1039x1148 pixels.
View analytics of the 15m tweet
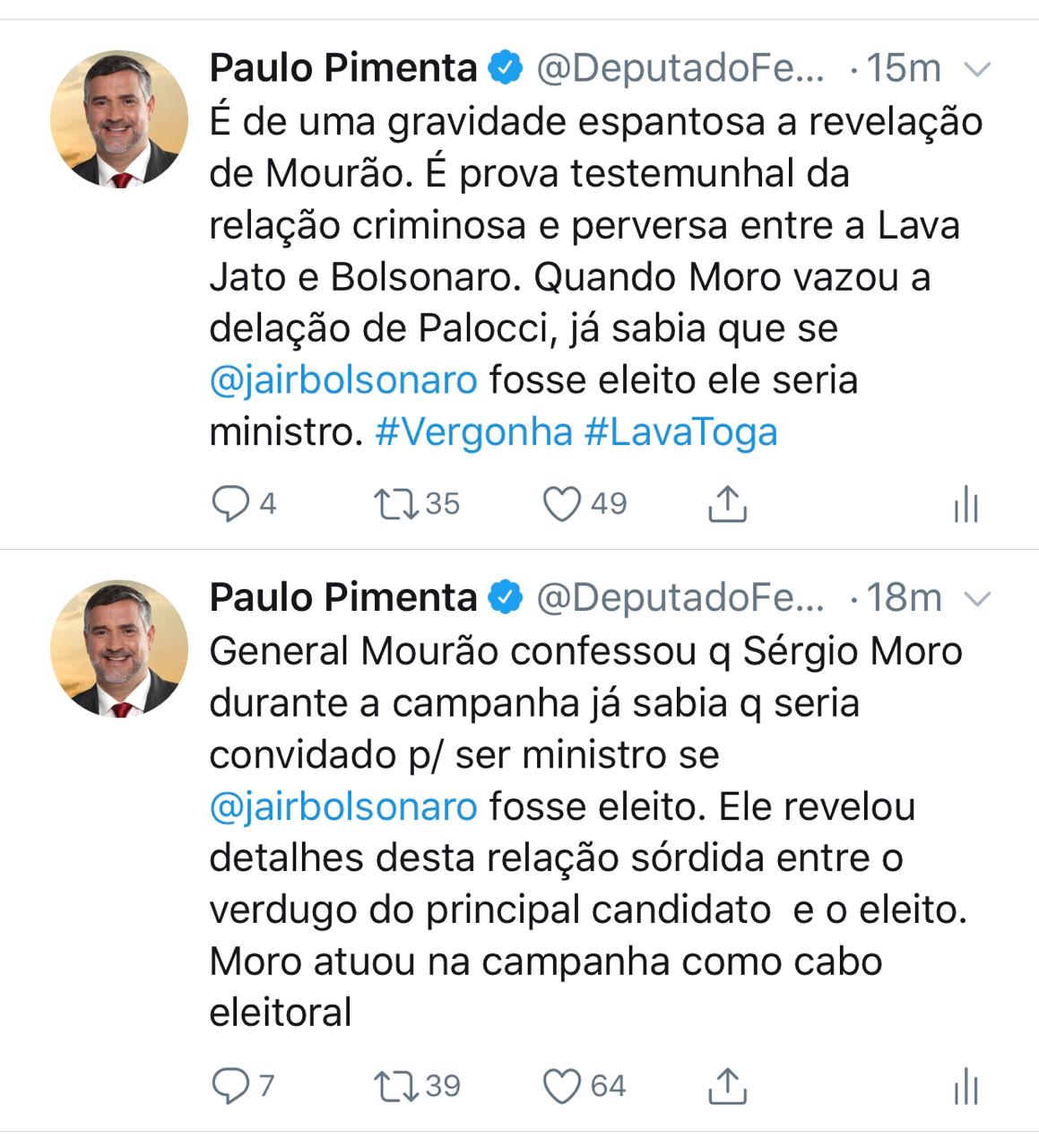coord(965,504)
